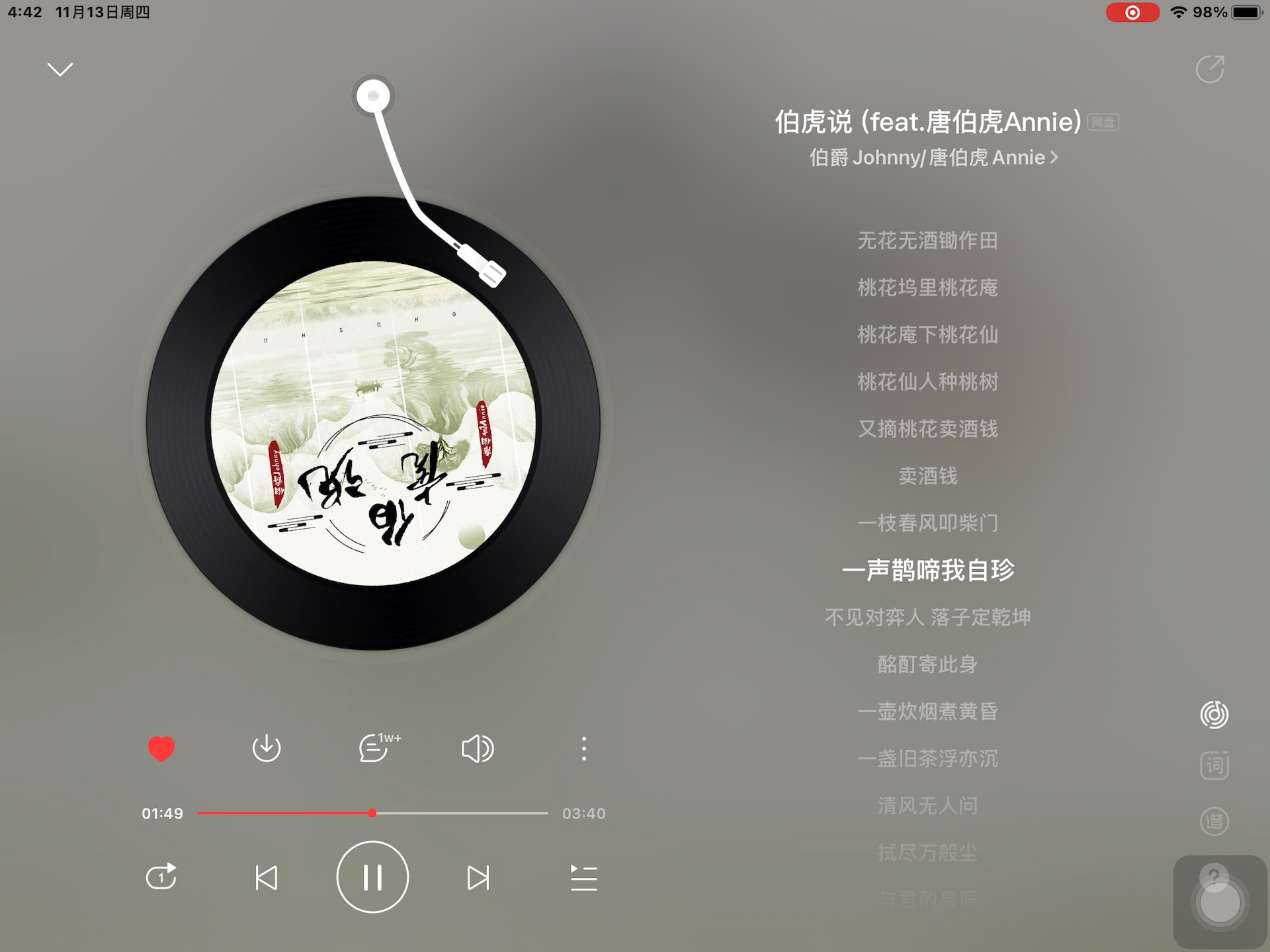Tap the swirl icon above the 词 button
This screenshot has height=952, width=1270.
1214,715
